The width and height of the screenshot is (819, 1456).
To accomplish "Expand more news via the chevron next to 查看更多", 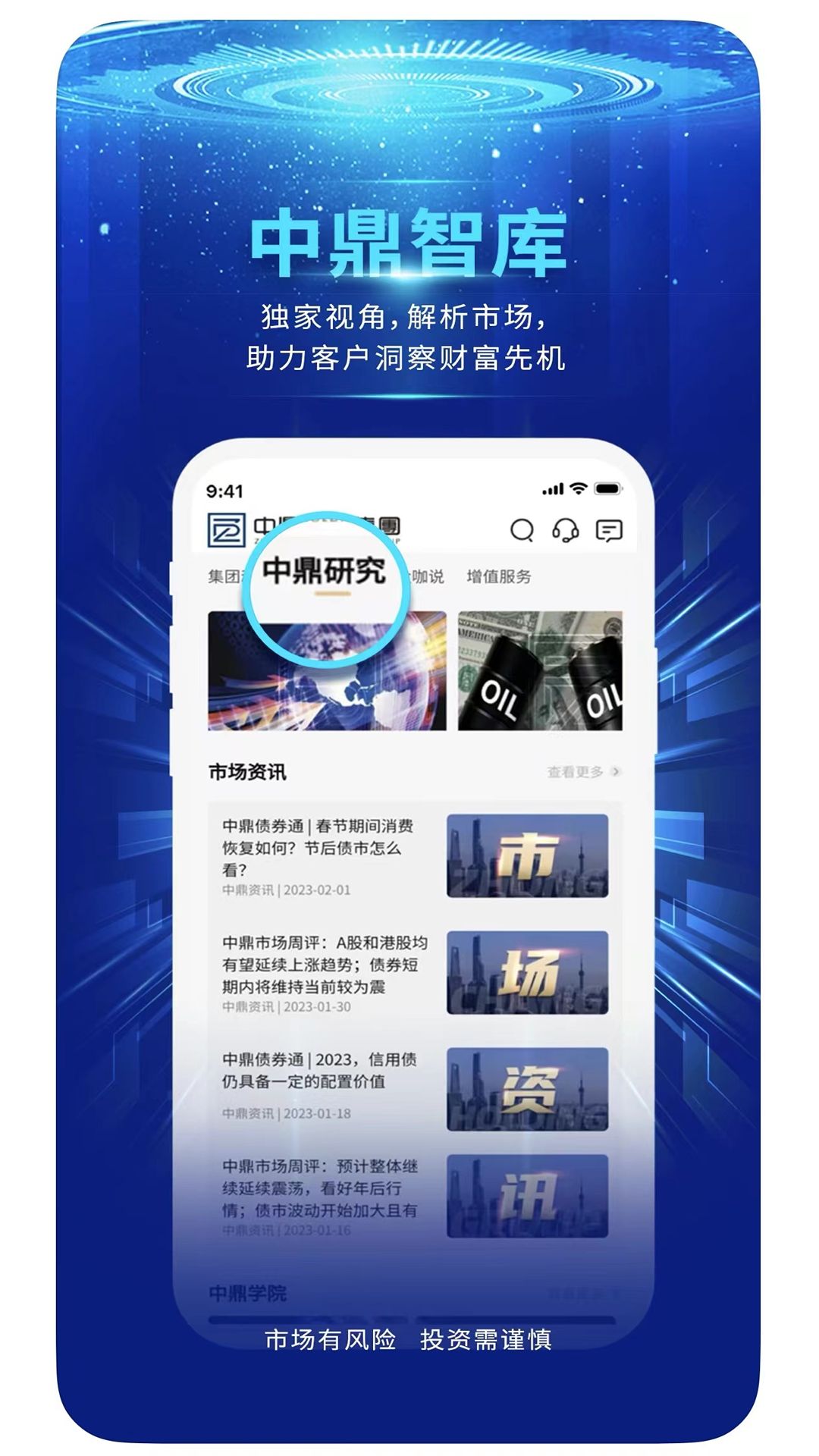I will pos(614,771).
